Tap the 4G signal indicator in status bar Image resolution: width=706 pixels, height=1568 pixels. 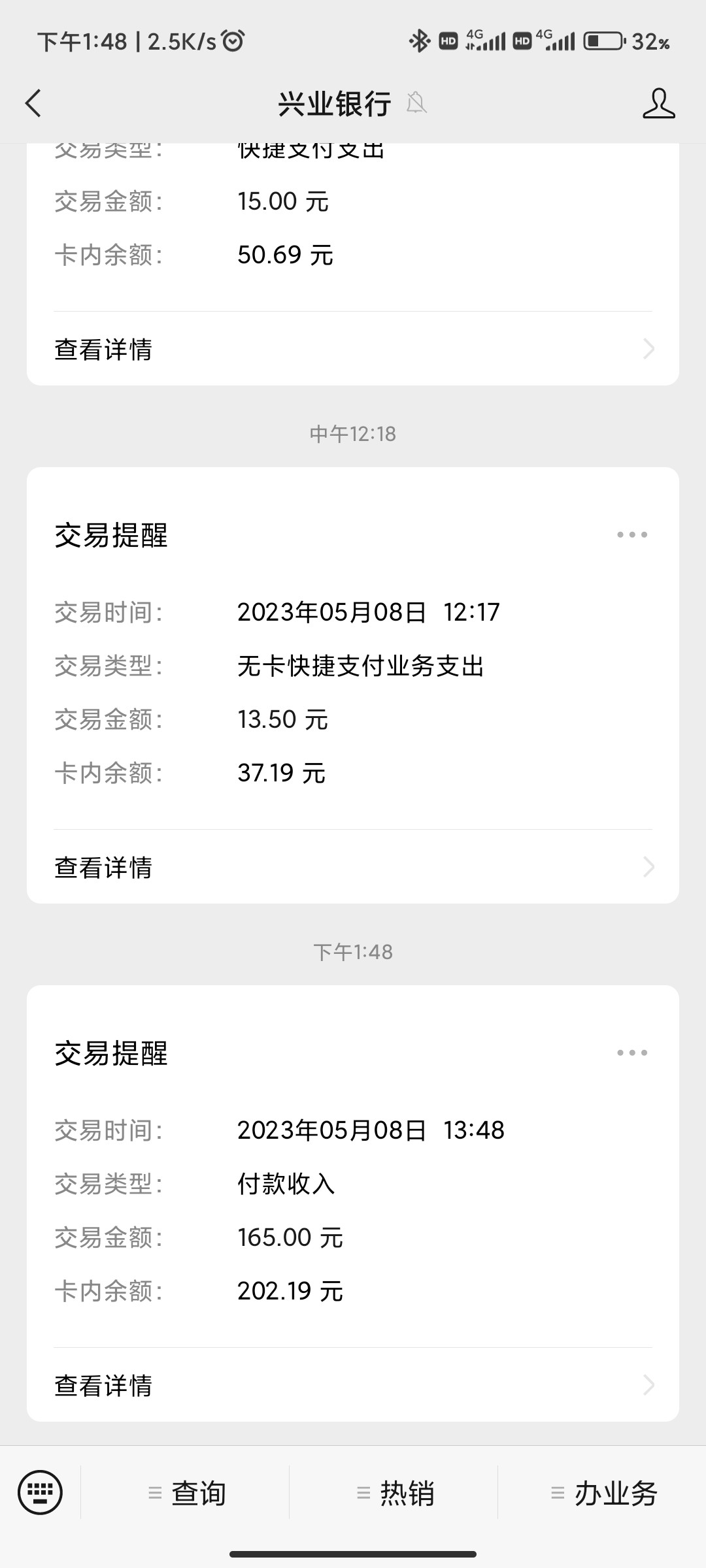point(486,41)
